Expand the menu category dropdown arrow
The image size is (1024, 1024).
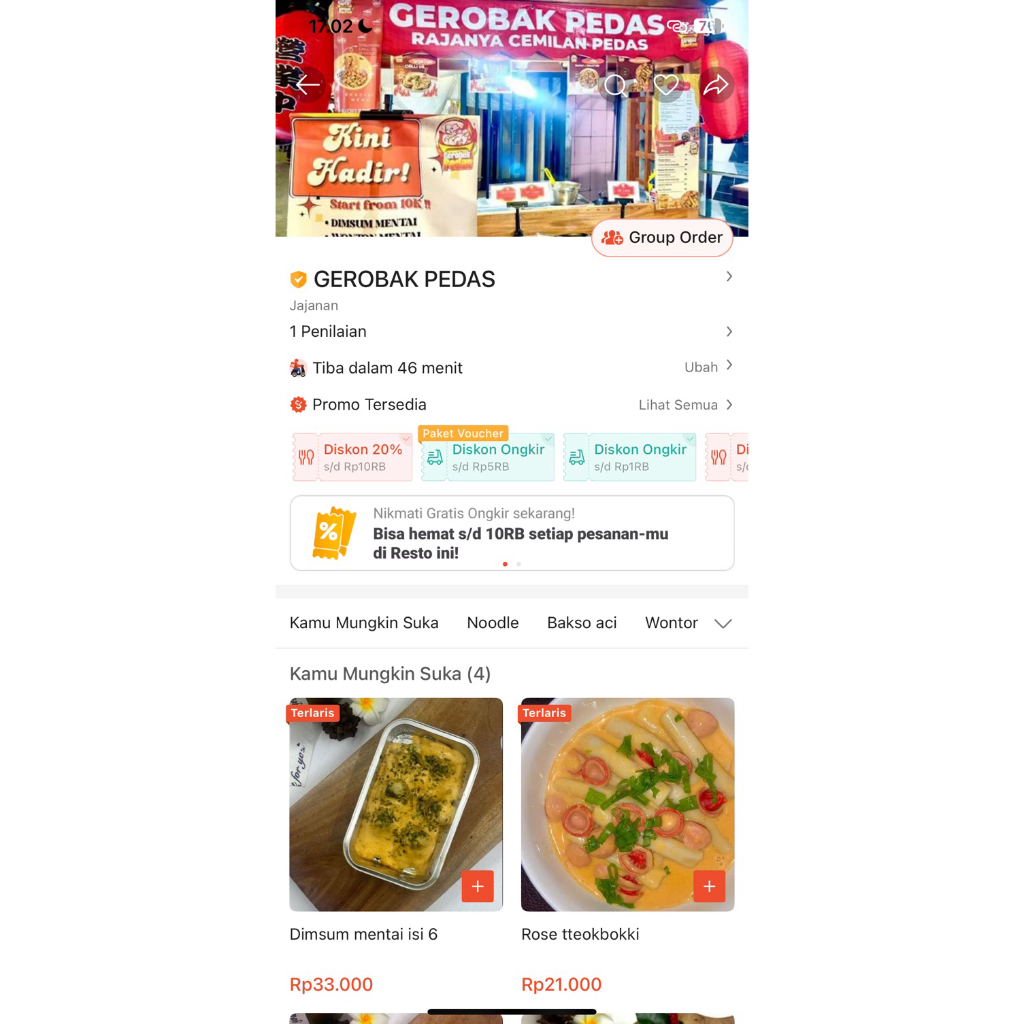tap(723, 623)
